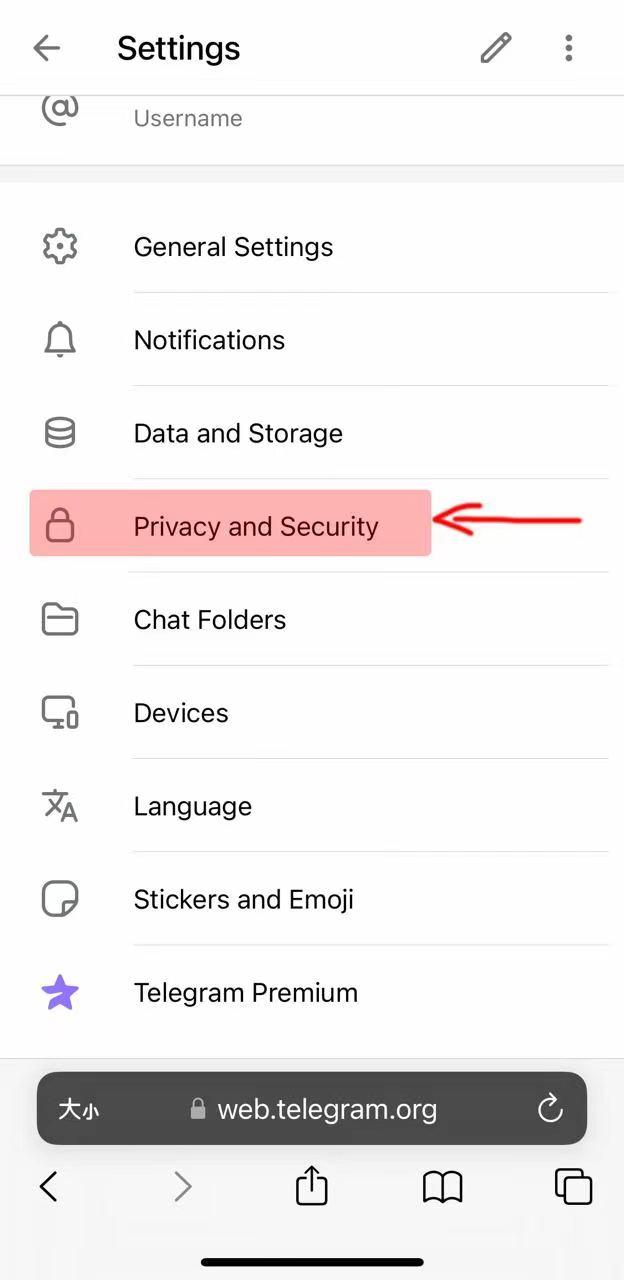Tap the web.telegram.org address bar
Viewport: 624px width, 1280px height.
click(x=326, y=1109)
